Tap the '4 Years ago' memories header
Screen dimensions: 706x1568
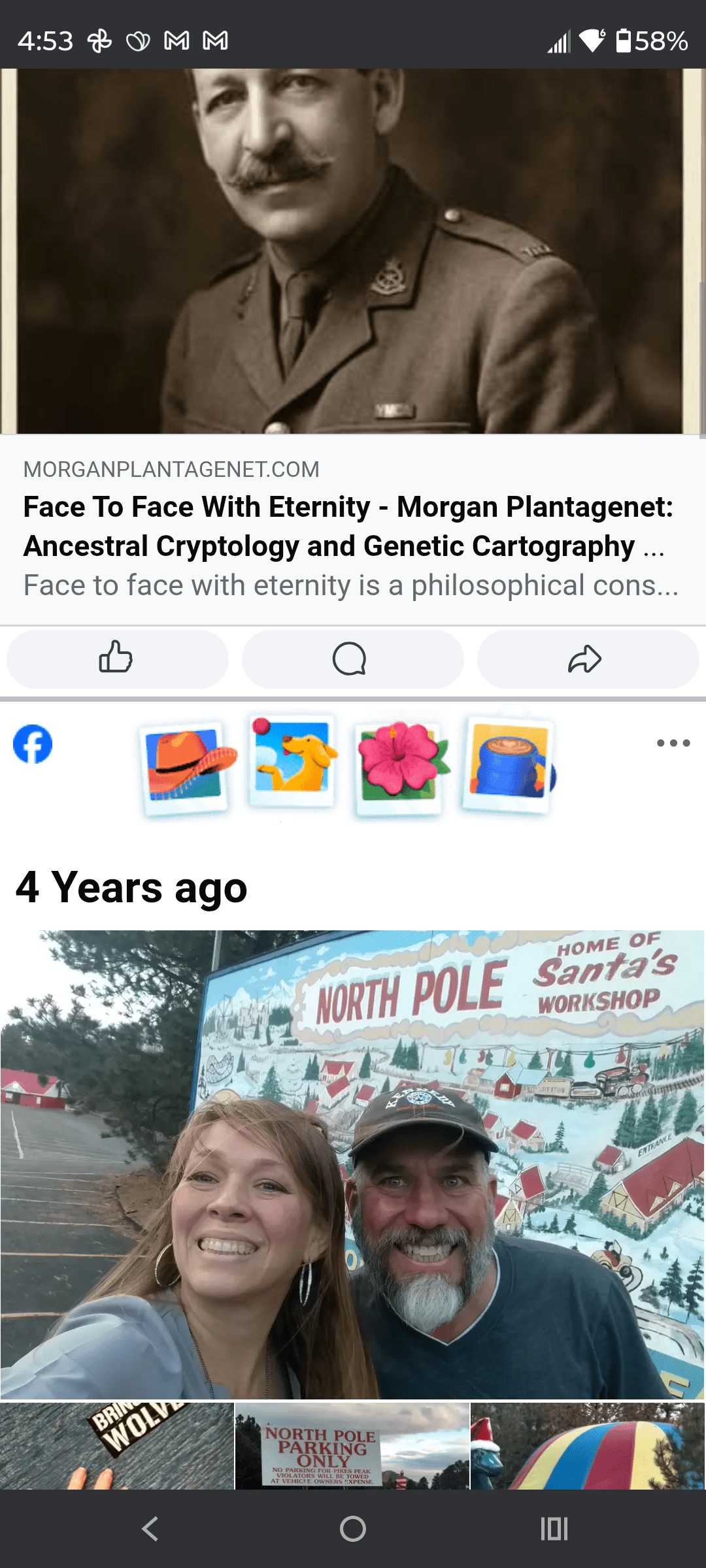(131, 887)
